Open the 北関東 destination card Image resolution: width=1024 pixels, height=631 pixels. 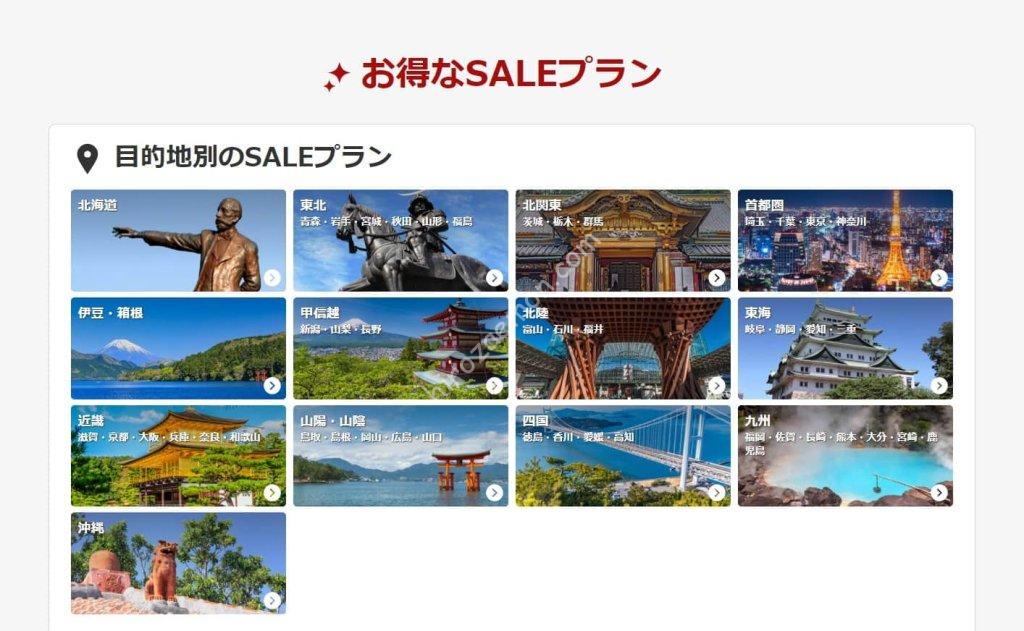(x=623, y=241)
